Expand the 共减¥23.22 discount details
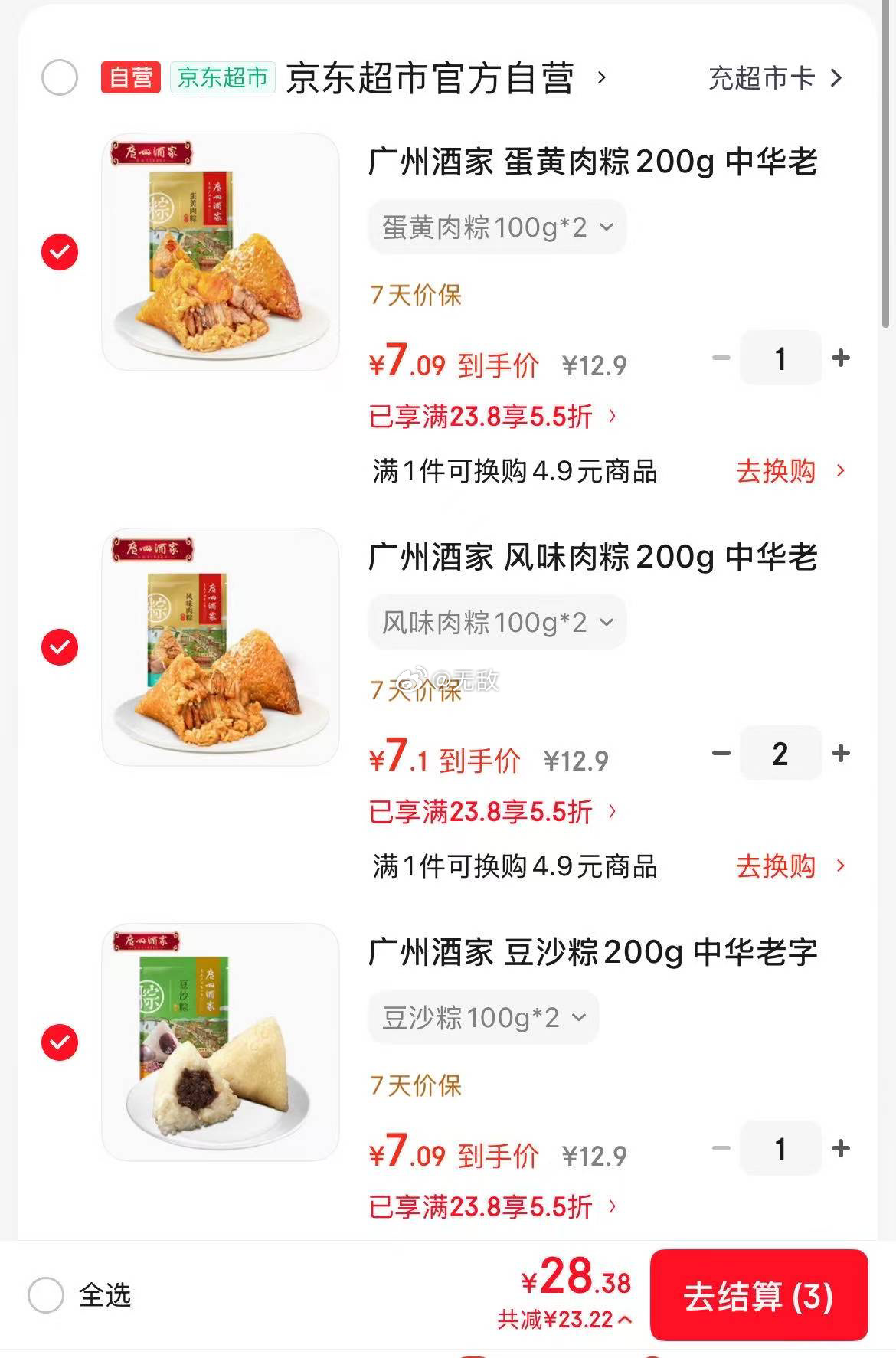The image size is (896, 1358). tap(565, 1320)
